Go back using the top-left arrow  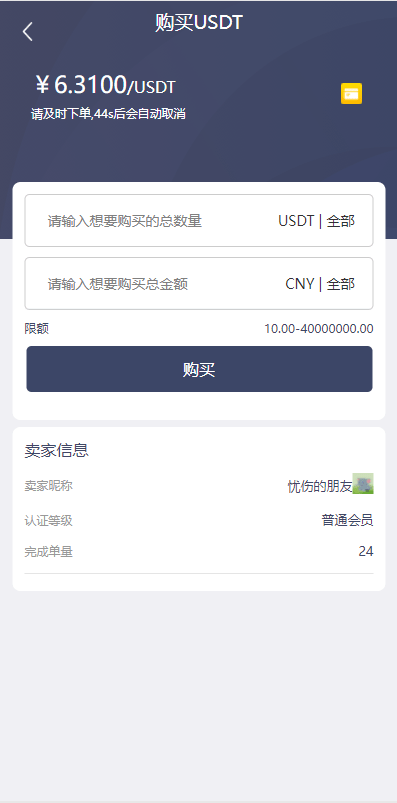(28, 32)
